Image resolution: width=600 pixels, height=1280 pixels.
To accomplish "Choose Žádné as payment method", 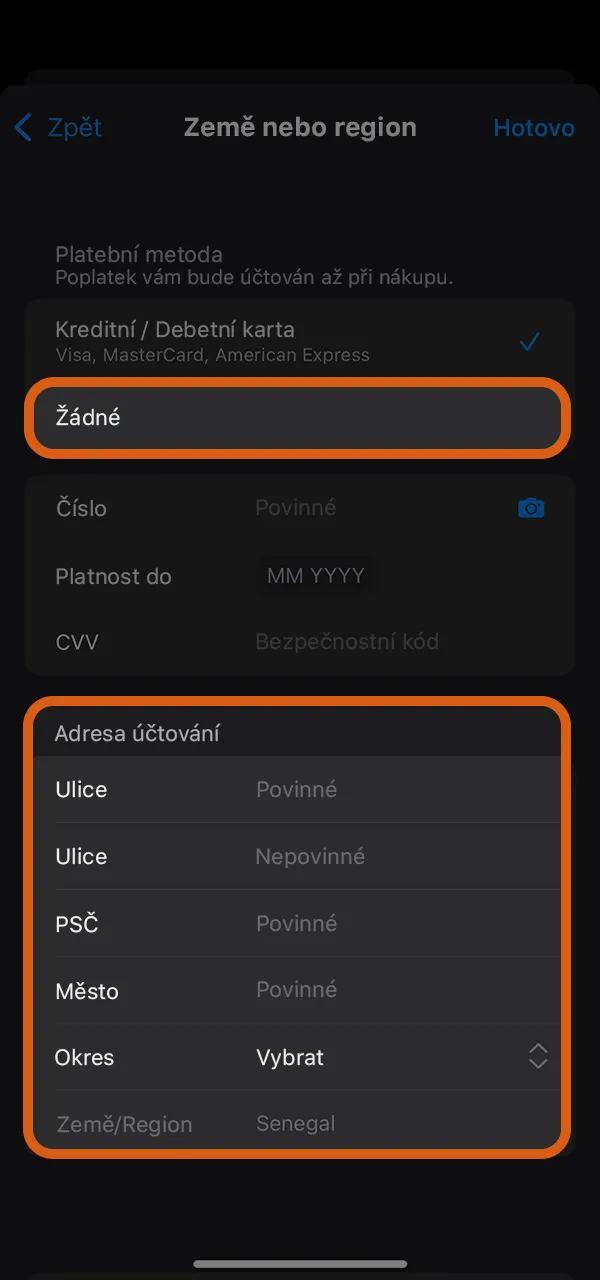I will coord(298,418).
